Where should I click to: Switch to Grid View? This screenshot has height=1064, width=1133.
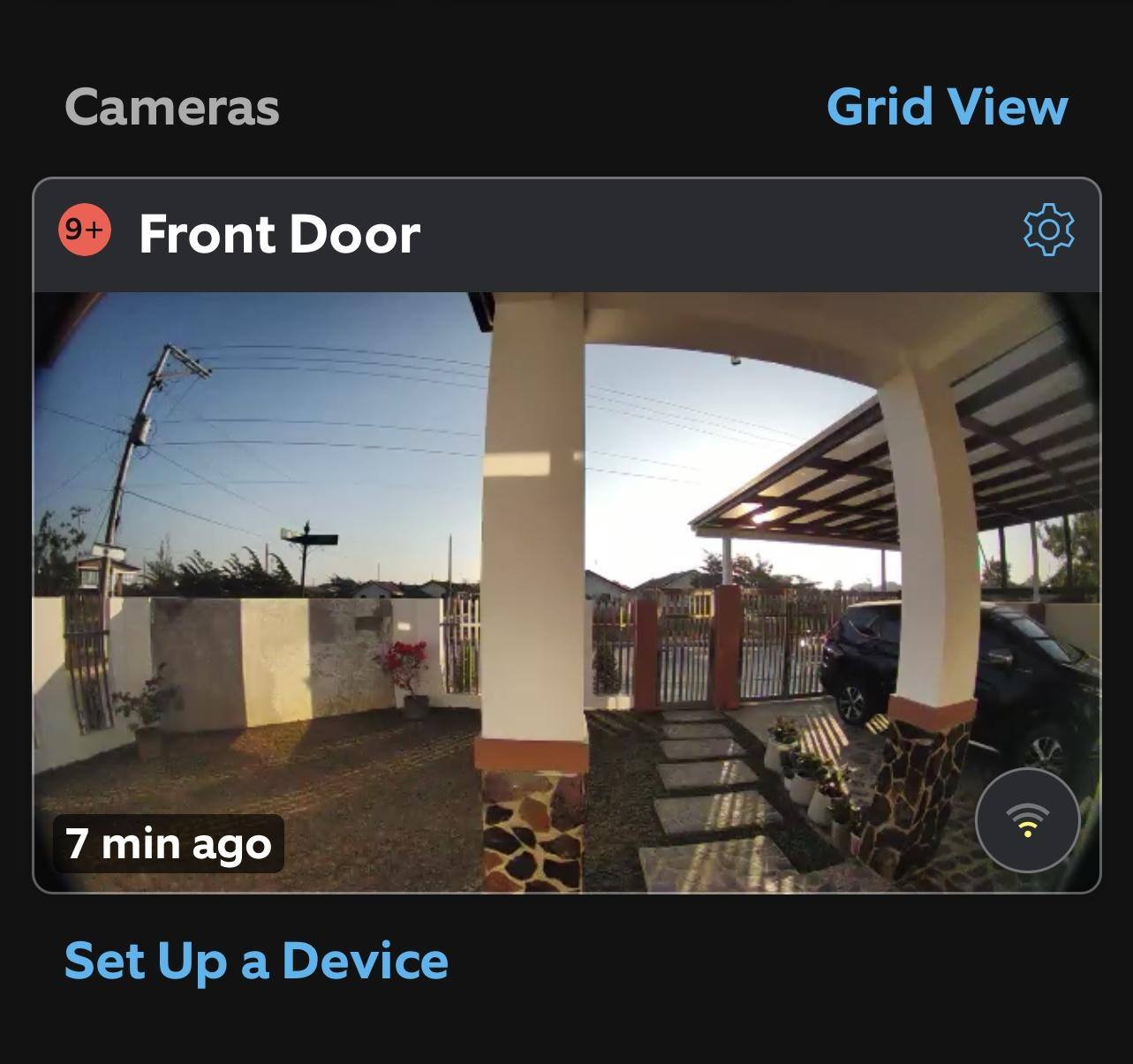coord(947,107)
